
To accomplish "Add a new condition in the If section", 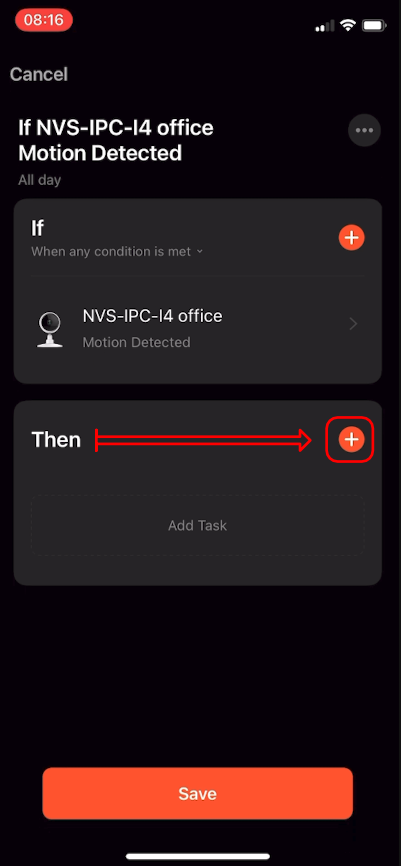I will (x=352, y=238).
